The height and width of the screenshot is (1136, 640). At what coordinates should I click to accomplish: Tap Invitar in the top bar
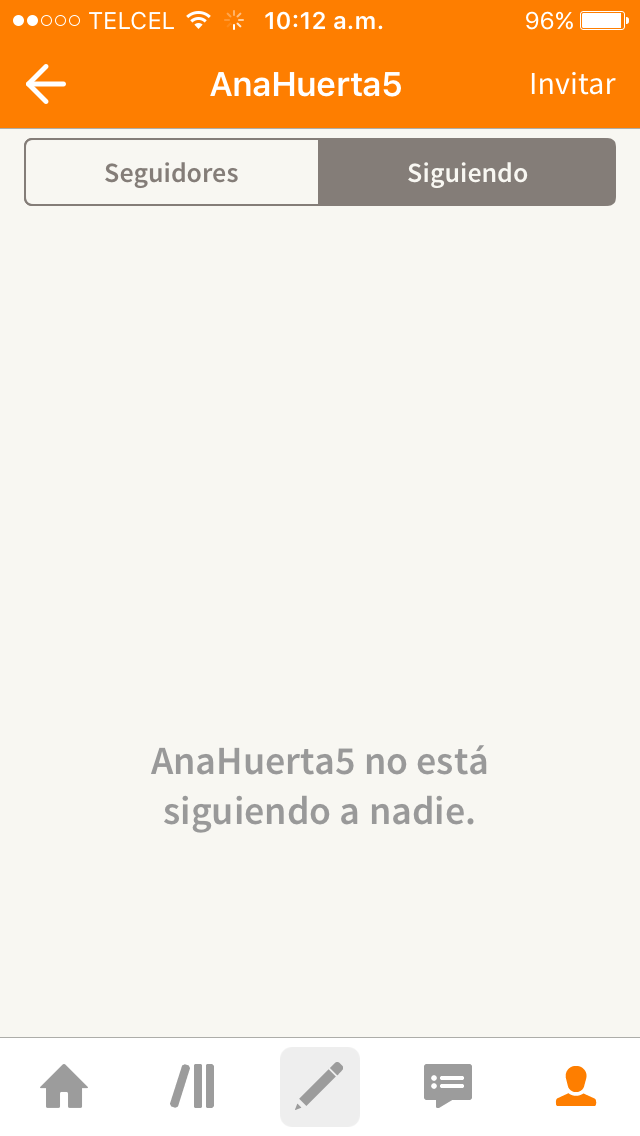(572, 84)
